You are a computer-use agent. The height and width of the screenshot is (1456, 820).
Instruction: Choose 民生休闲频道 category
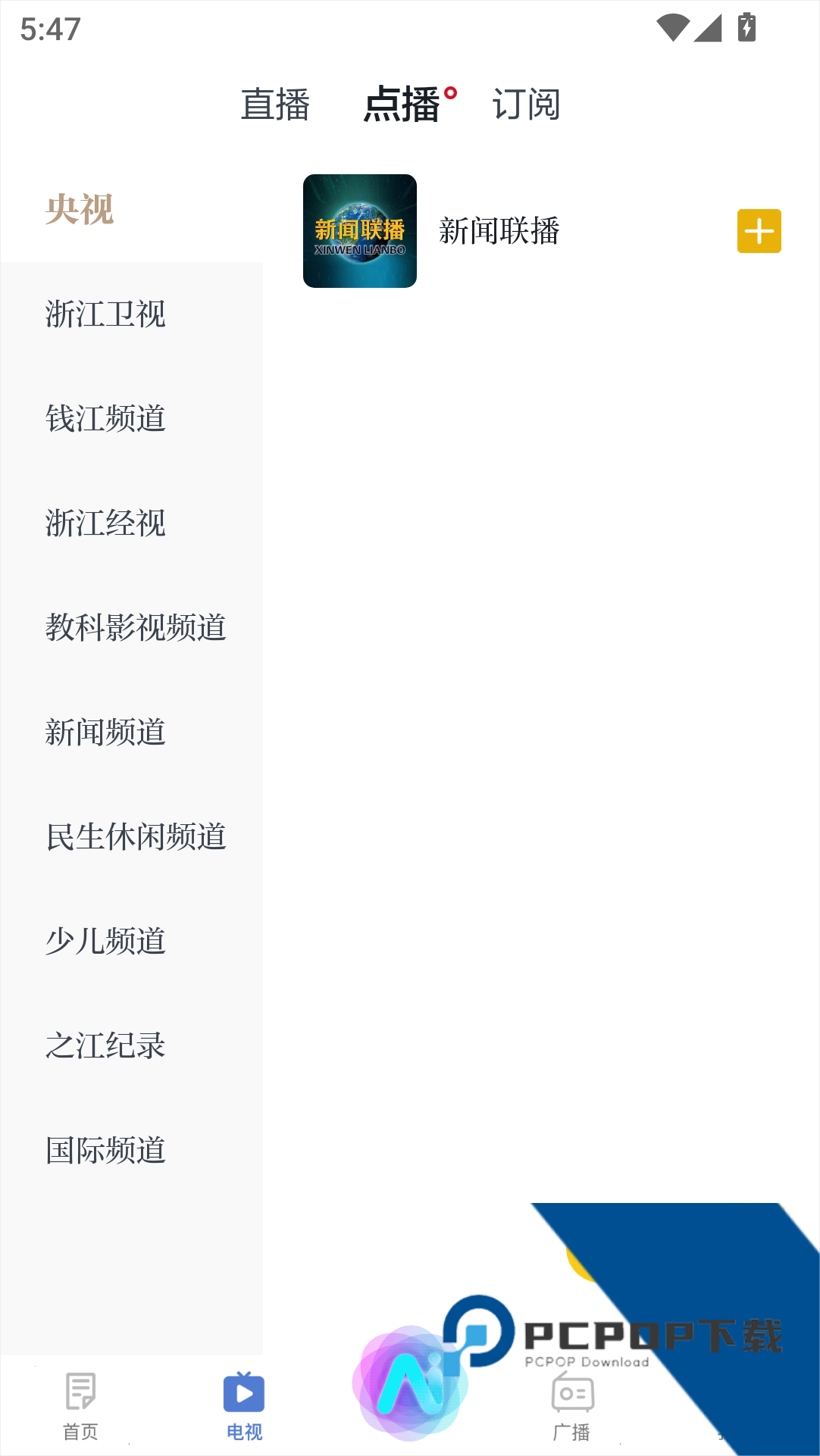[136, 837]
